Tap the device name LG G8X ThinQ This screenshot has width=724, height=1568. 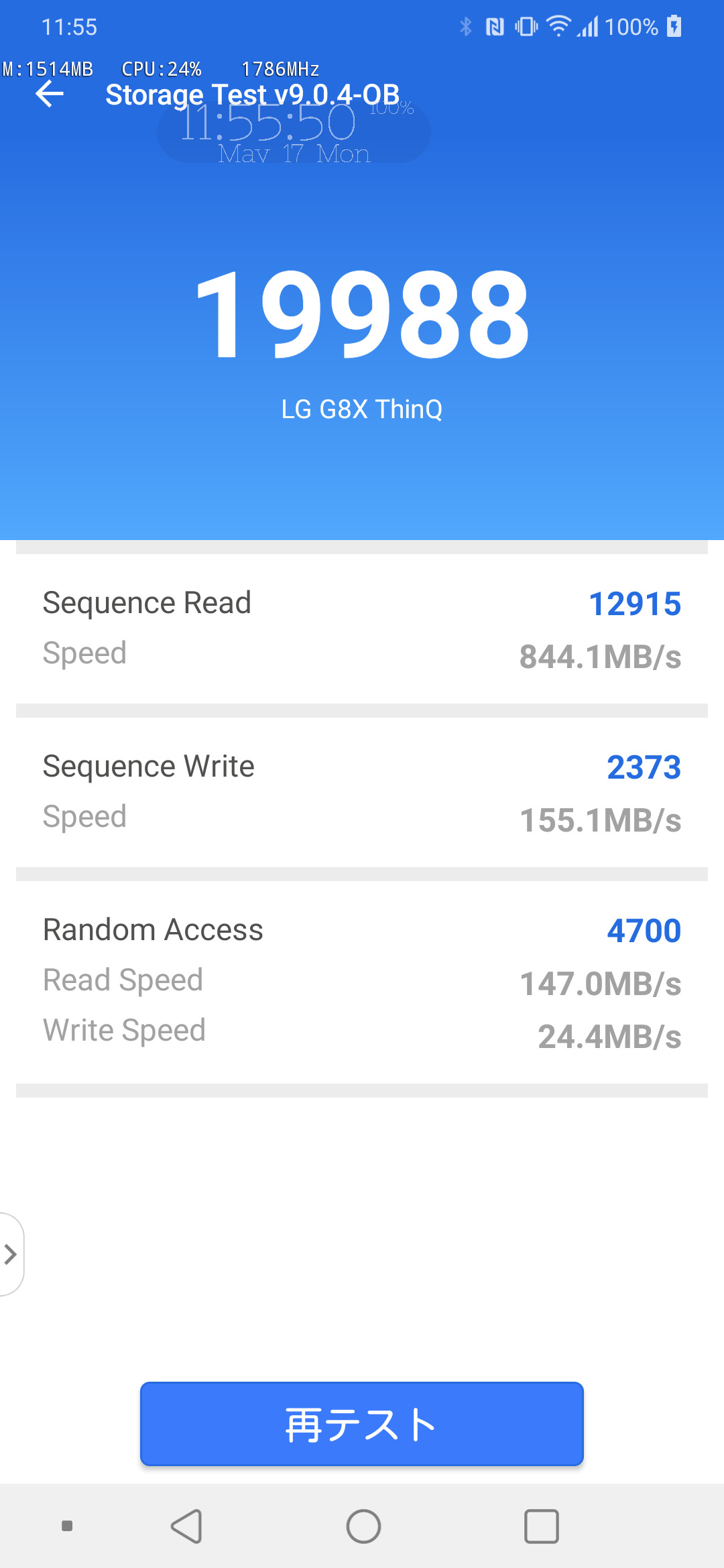click(362, 409)
